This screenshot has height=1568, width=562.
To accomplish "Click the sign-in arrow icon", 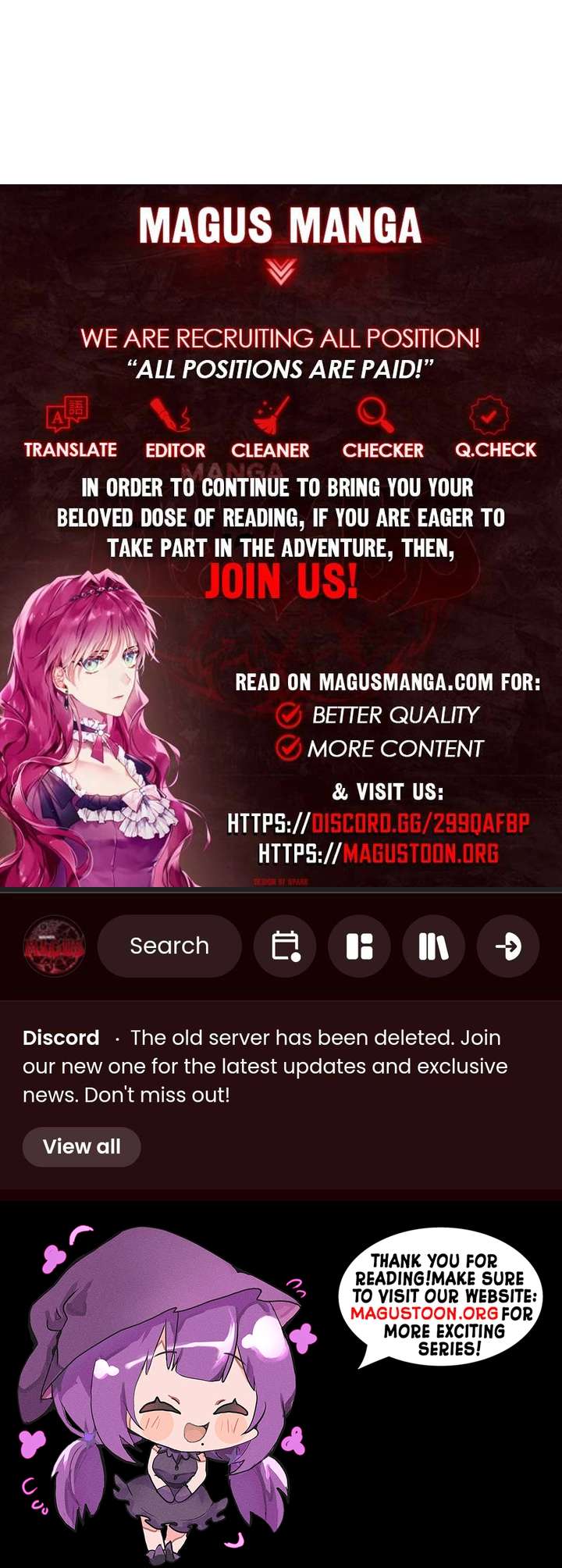I will coord(507,946).
